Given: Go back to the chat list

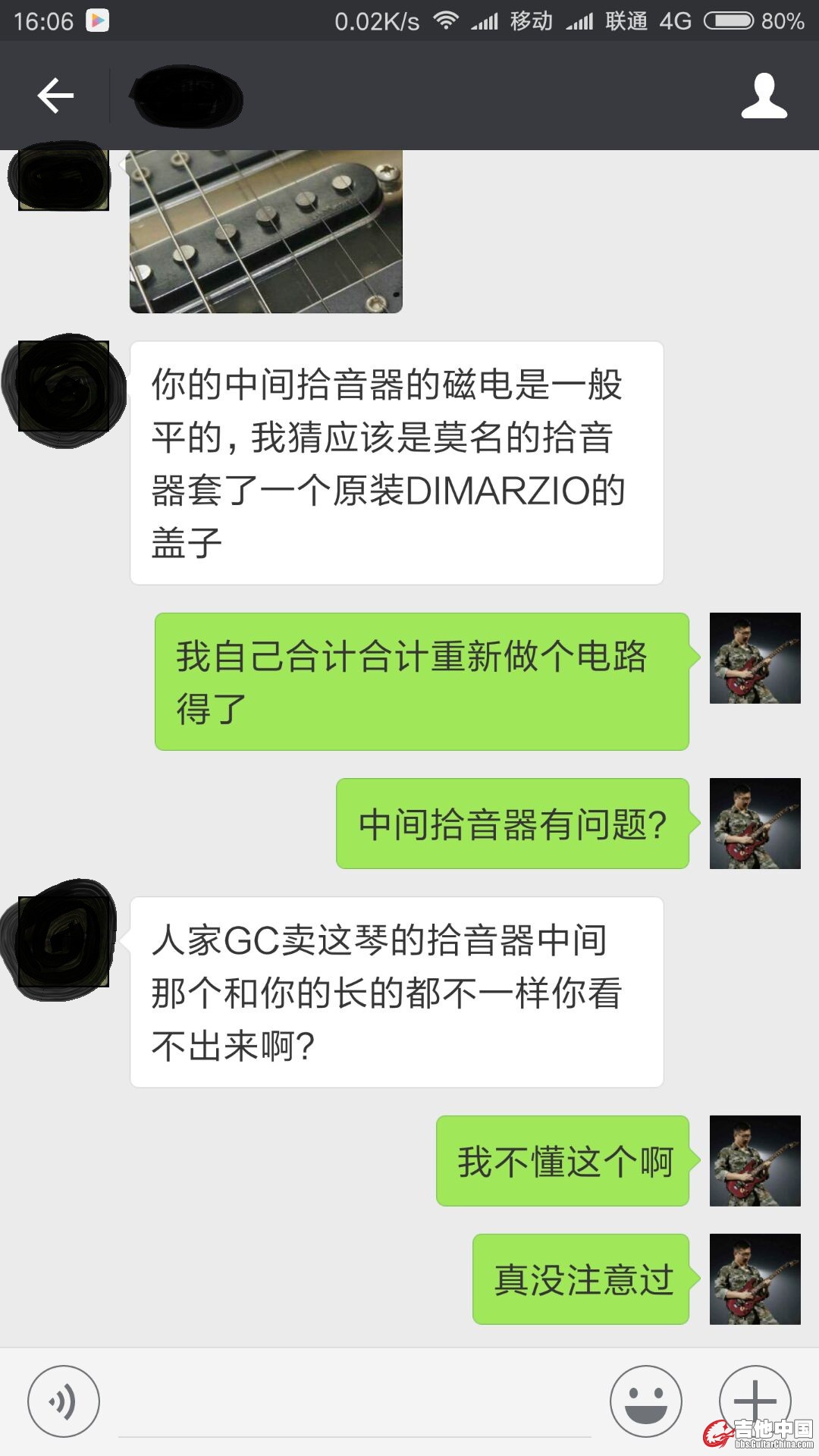Looking at the screenshot, I should pos(55,96).
